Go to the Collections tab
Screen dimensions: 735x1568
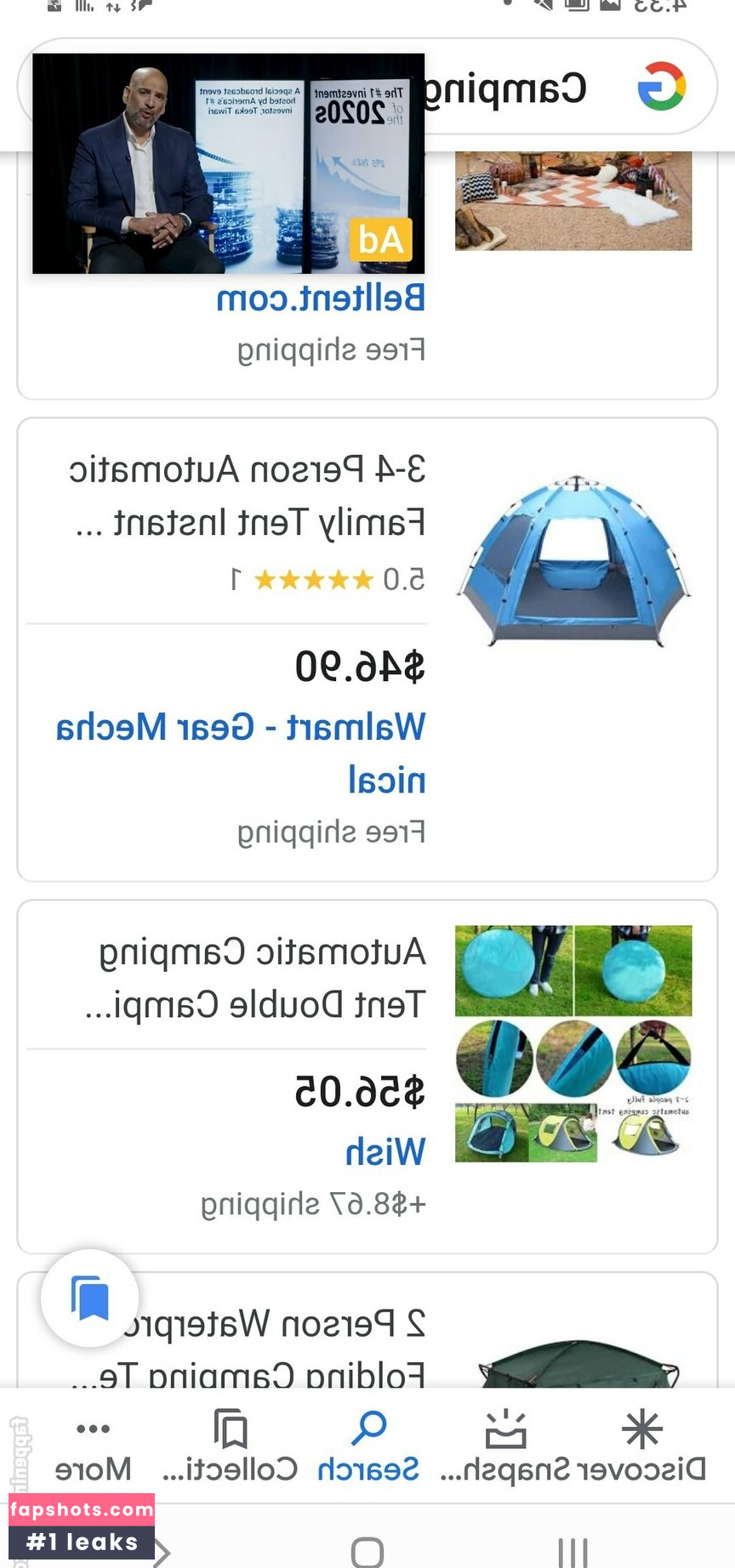click(231, 1446)
